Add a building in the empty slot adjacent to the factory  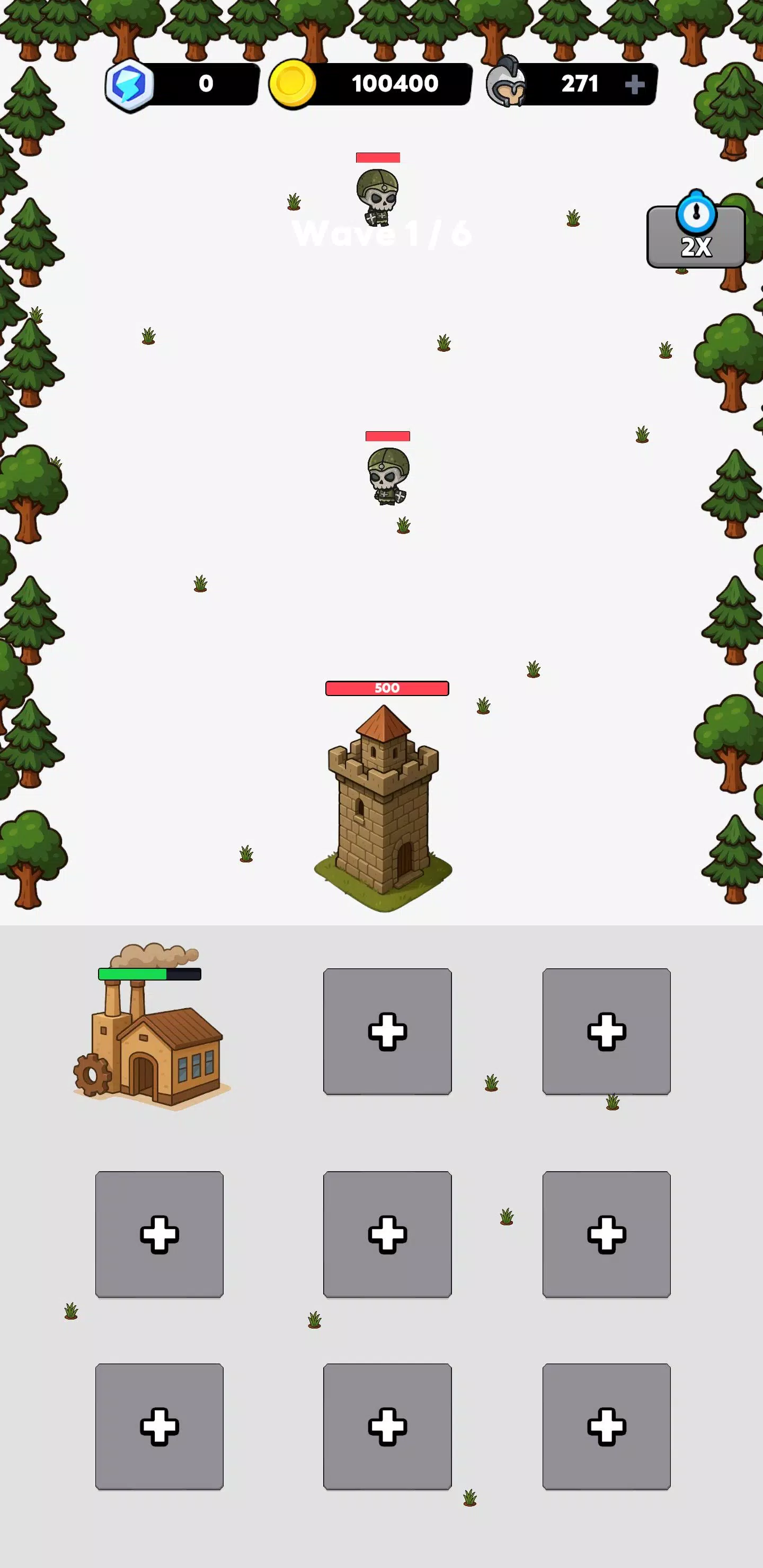tap(387, 1031)
